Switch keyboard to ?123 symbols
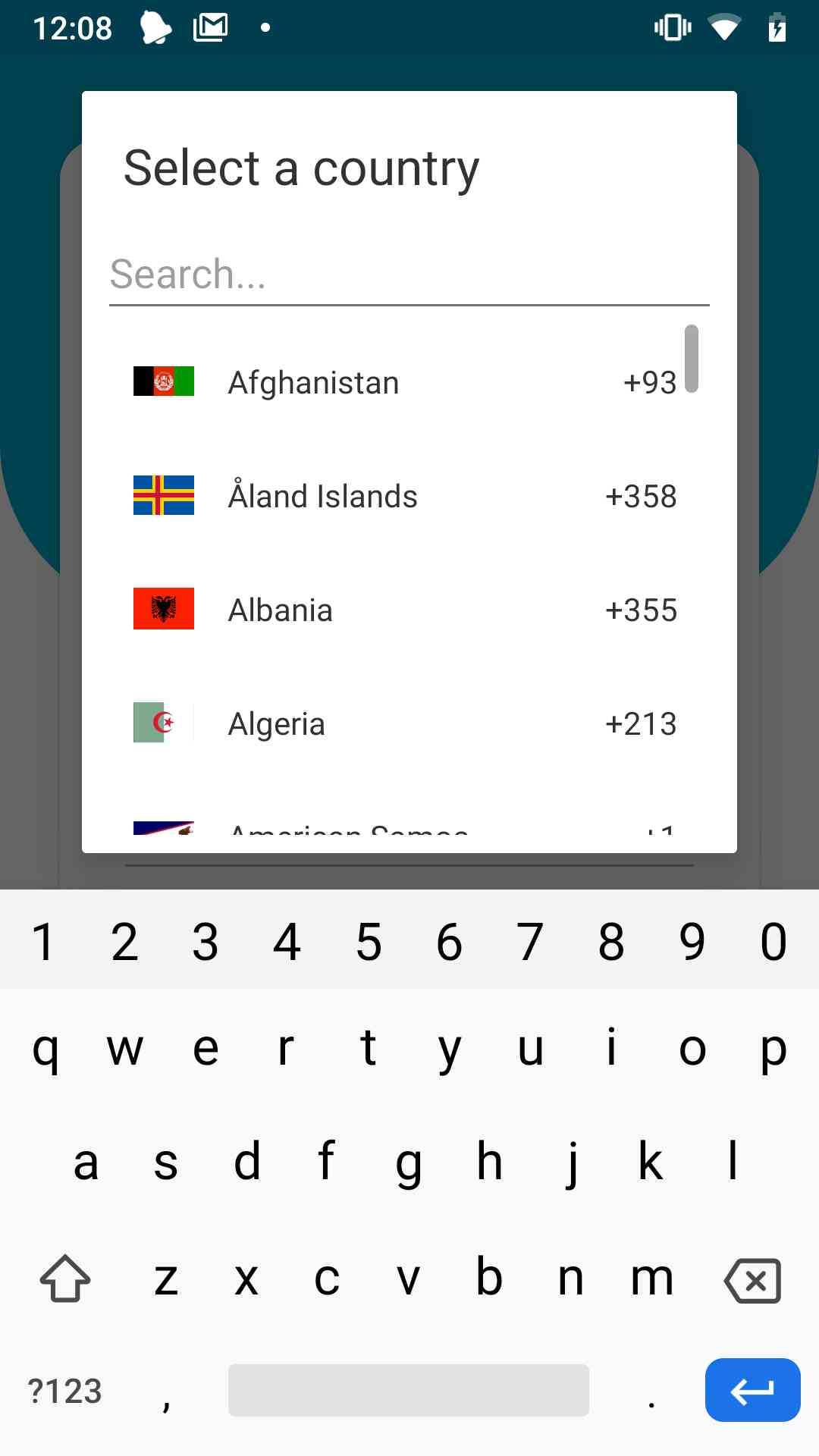The width and height of the screenshot is (819, 1456). 65,1391
